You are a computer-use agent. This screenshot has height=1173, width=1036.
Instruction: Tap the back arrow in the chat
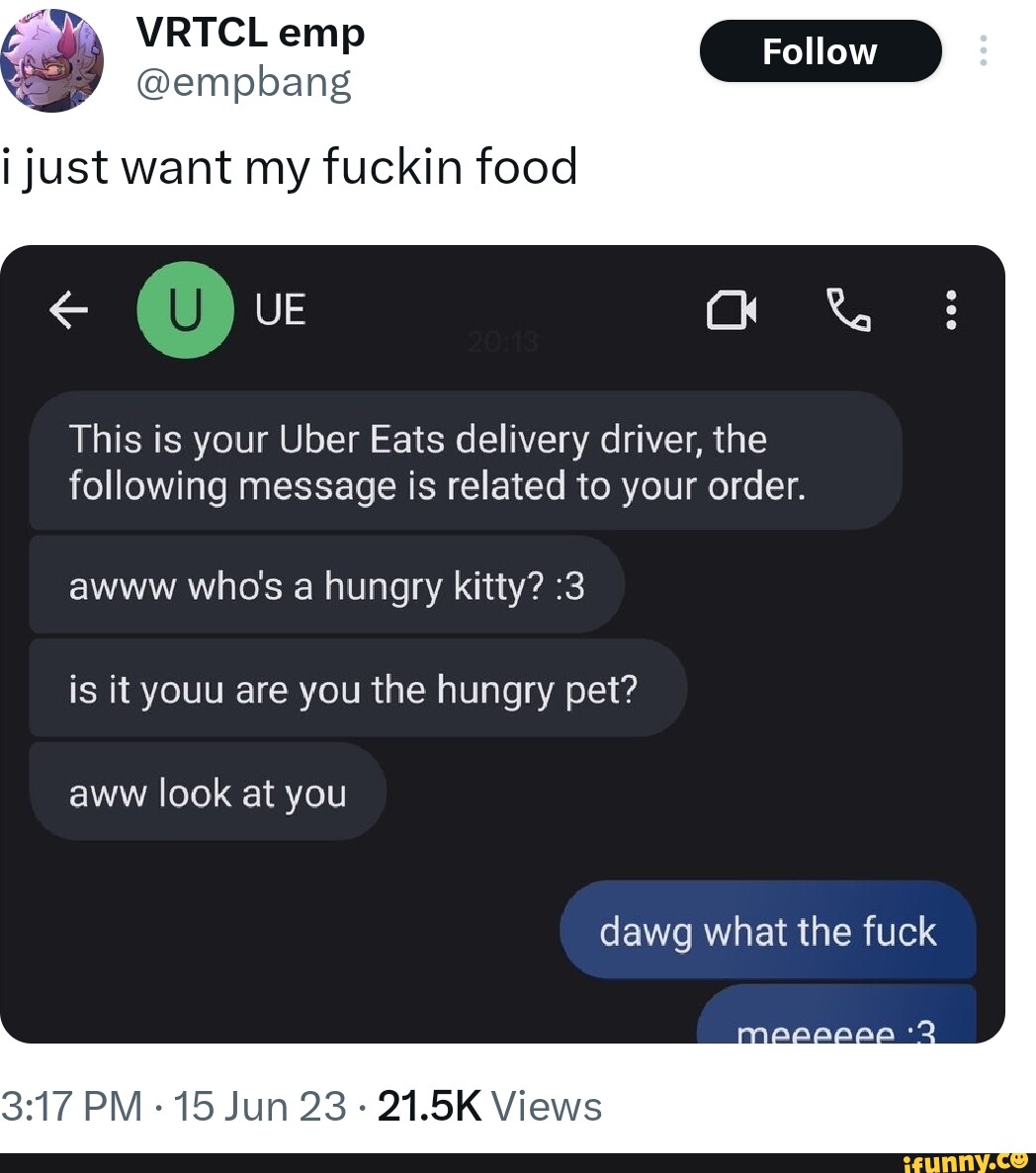[x=66, y=310]
